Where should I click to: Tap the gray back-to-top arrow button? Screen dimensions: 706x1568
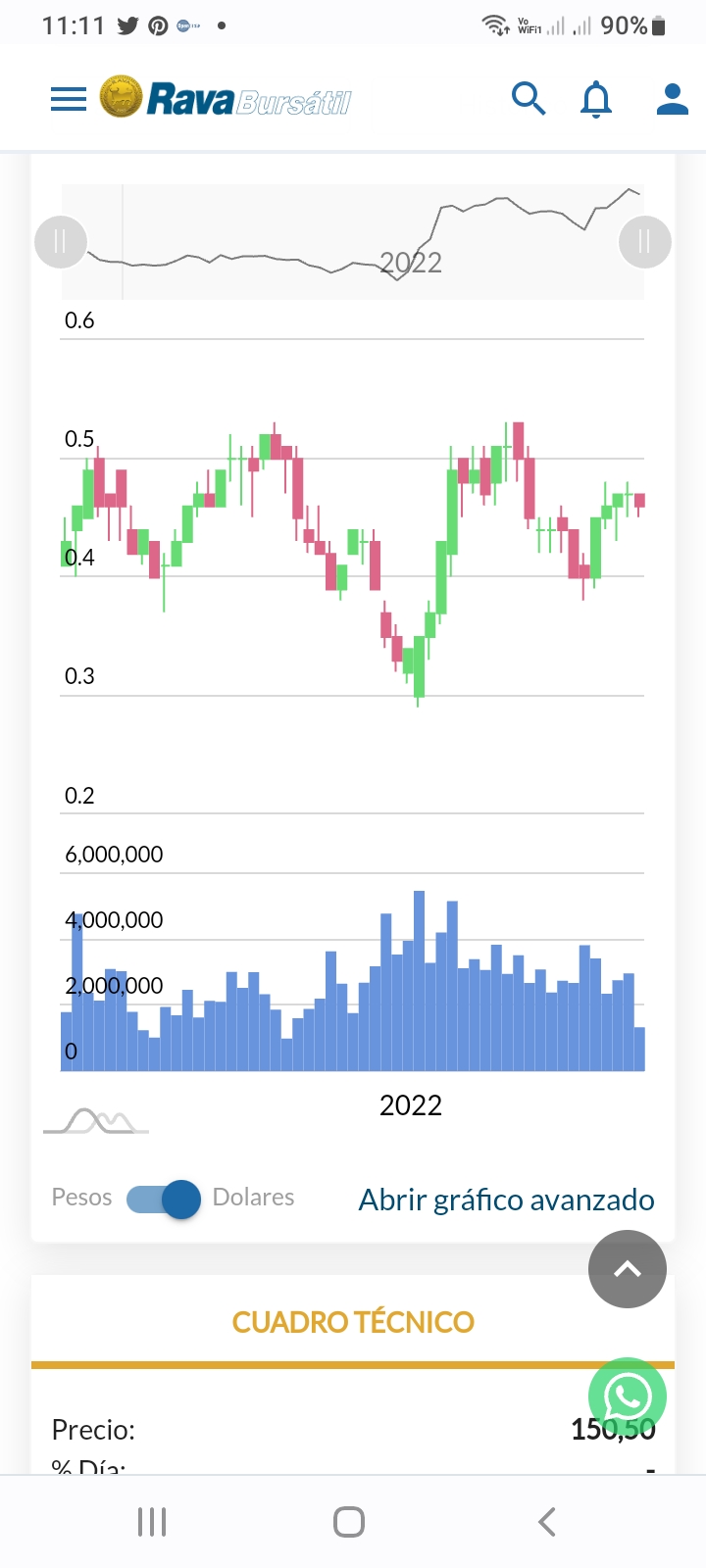tap(628, 1269)
